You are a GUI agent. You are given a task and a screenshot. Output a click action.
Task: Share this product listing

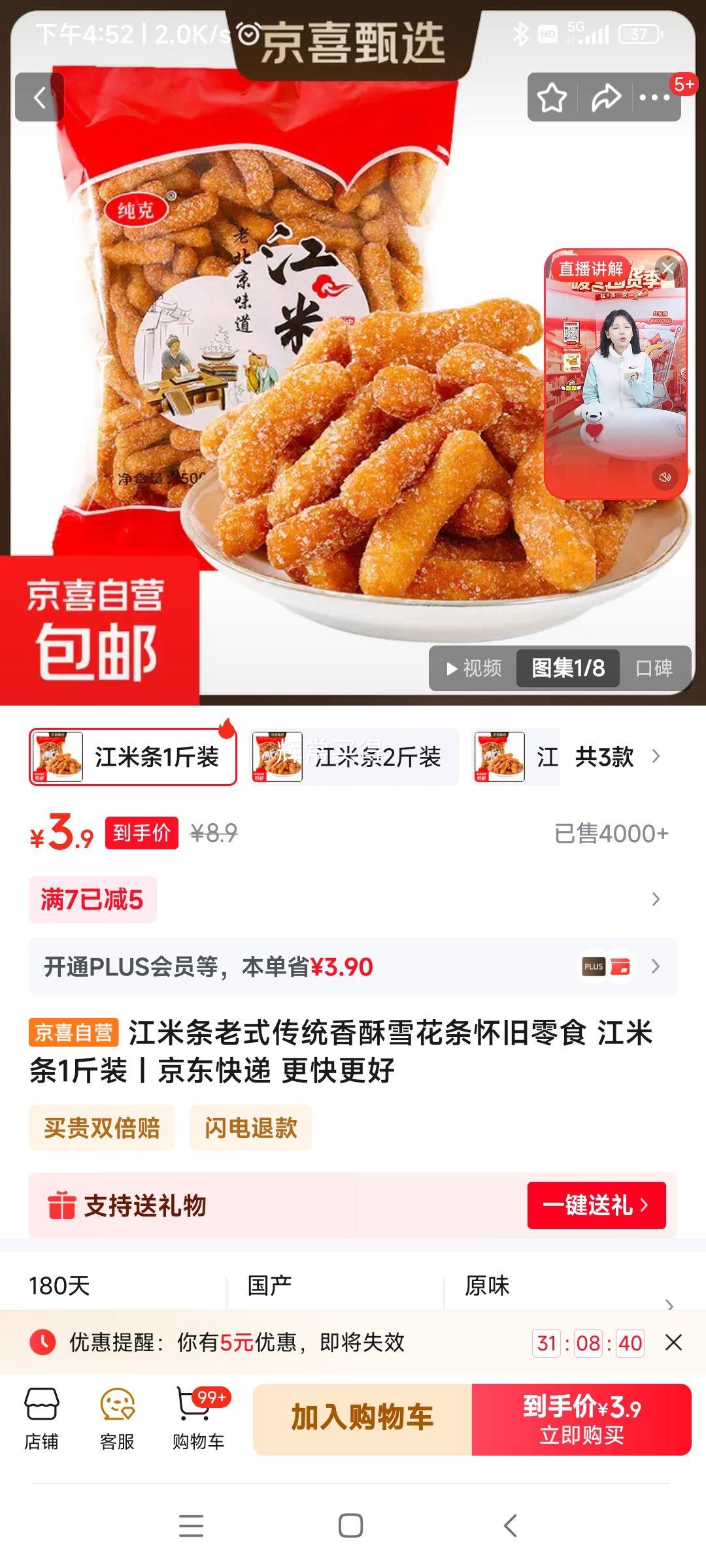[x=605, y=98]
